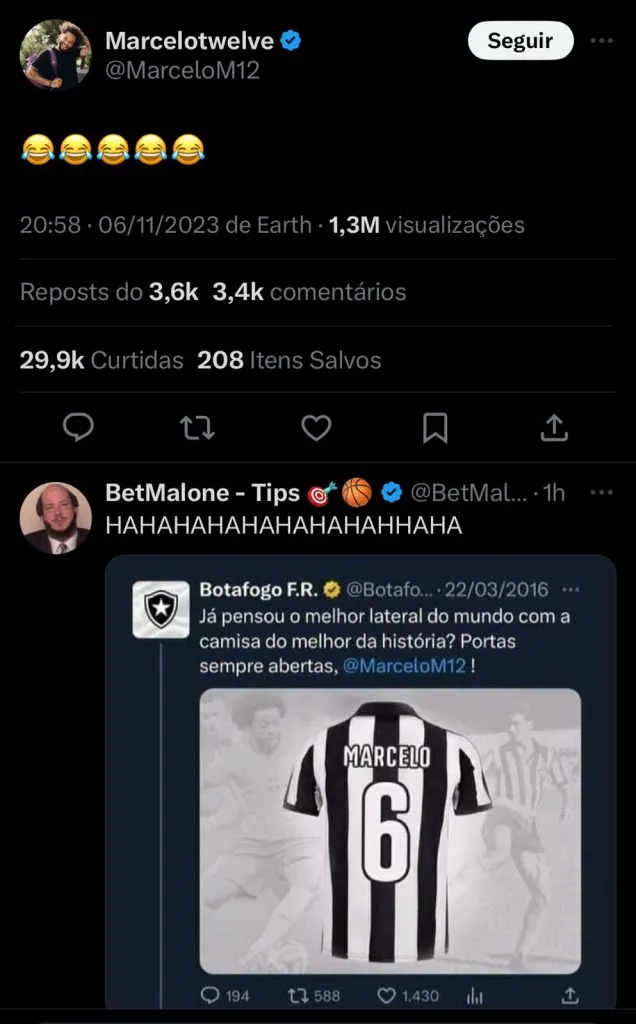Repost Marcelotwelve's post
This screenshot has width=636, height=1024.
point(197,428)
